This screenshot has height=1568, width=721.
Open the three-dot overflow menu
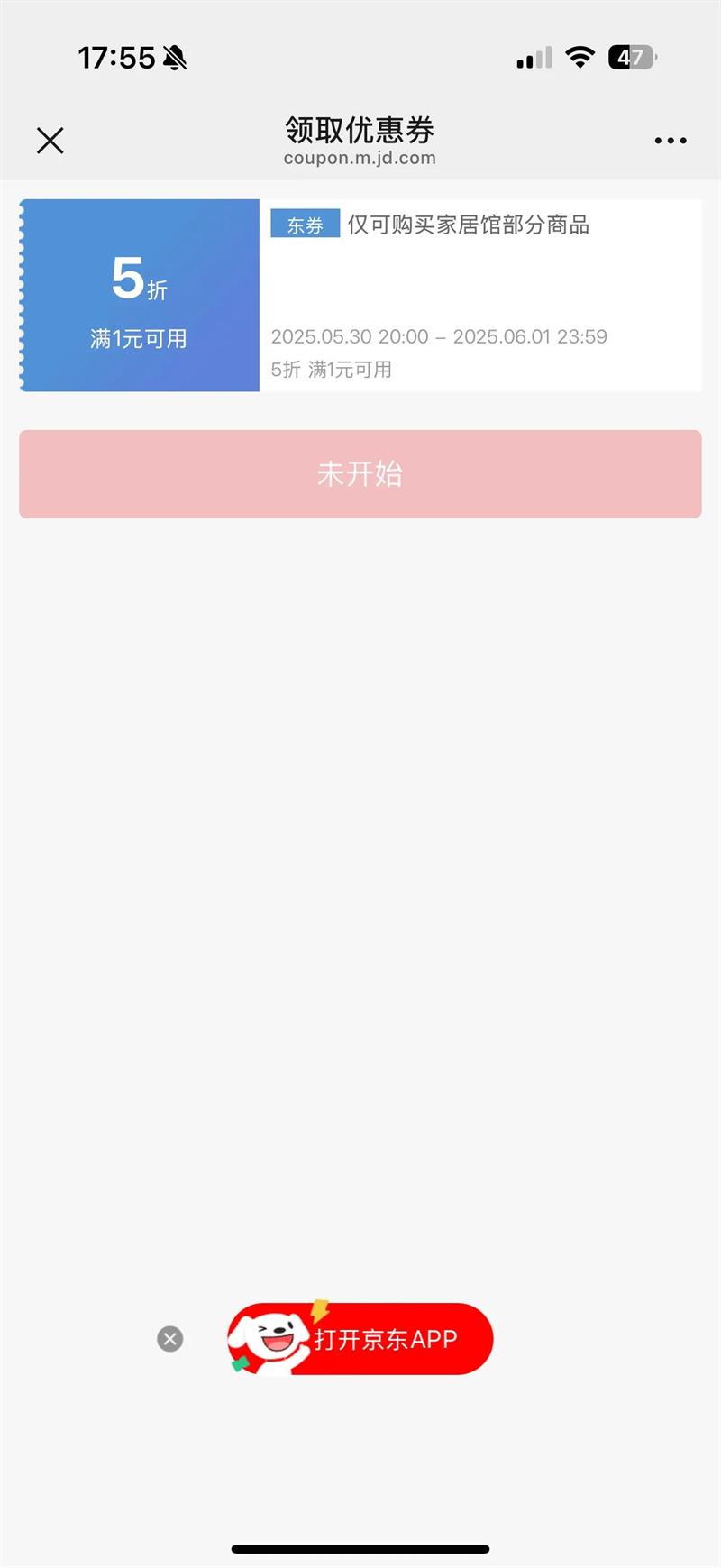coord(671,141)
